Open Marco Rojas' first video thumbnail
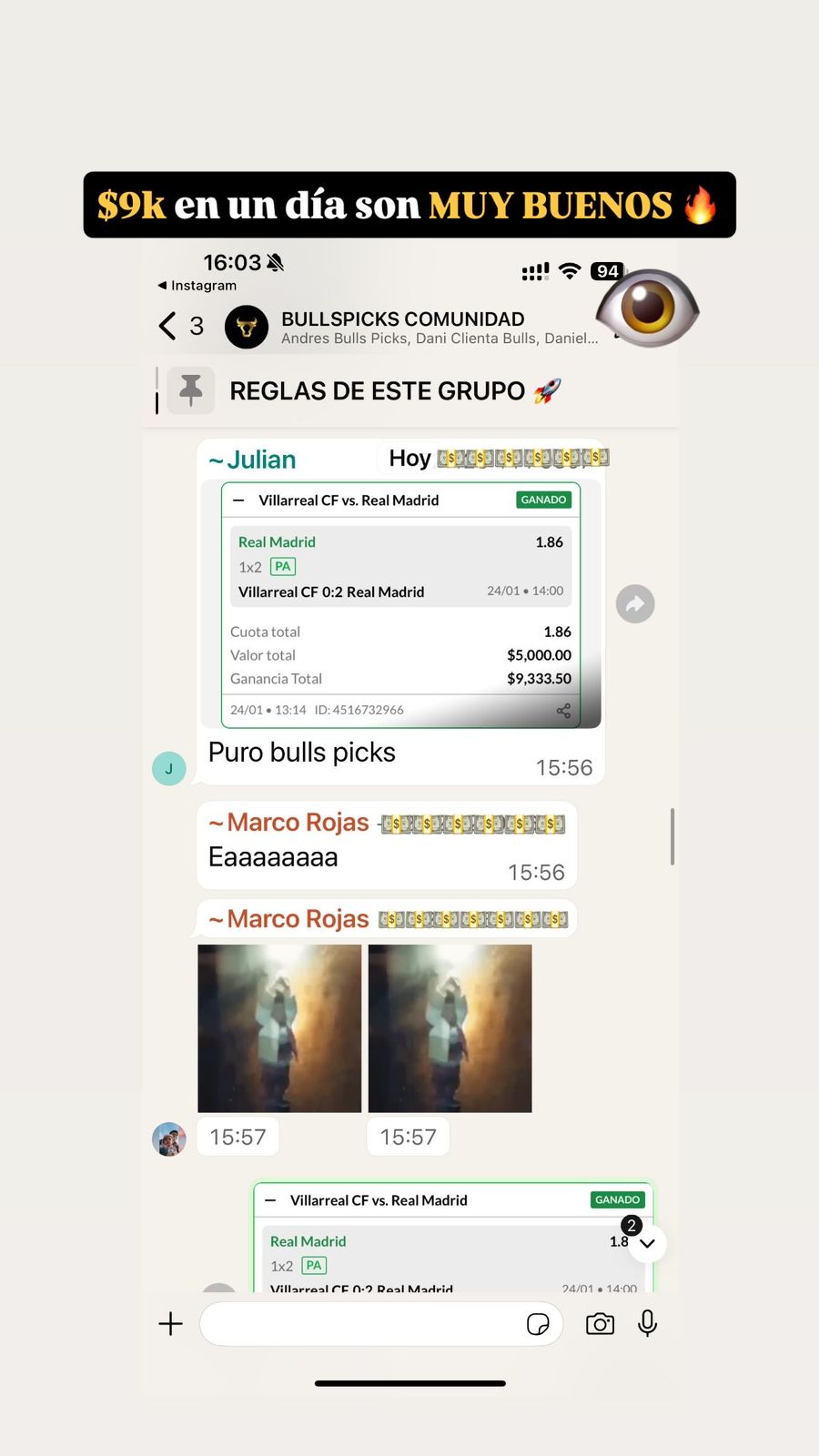 point(279,1028)
